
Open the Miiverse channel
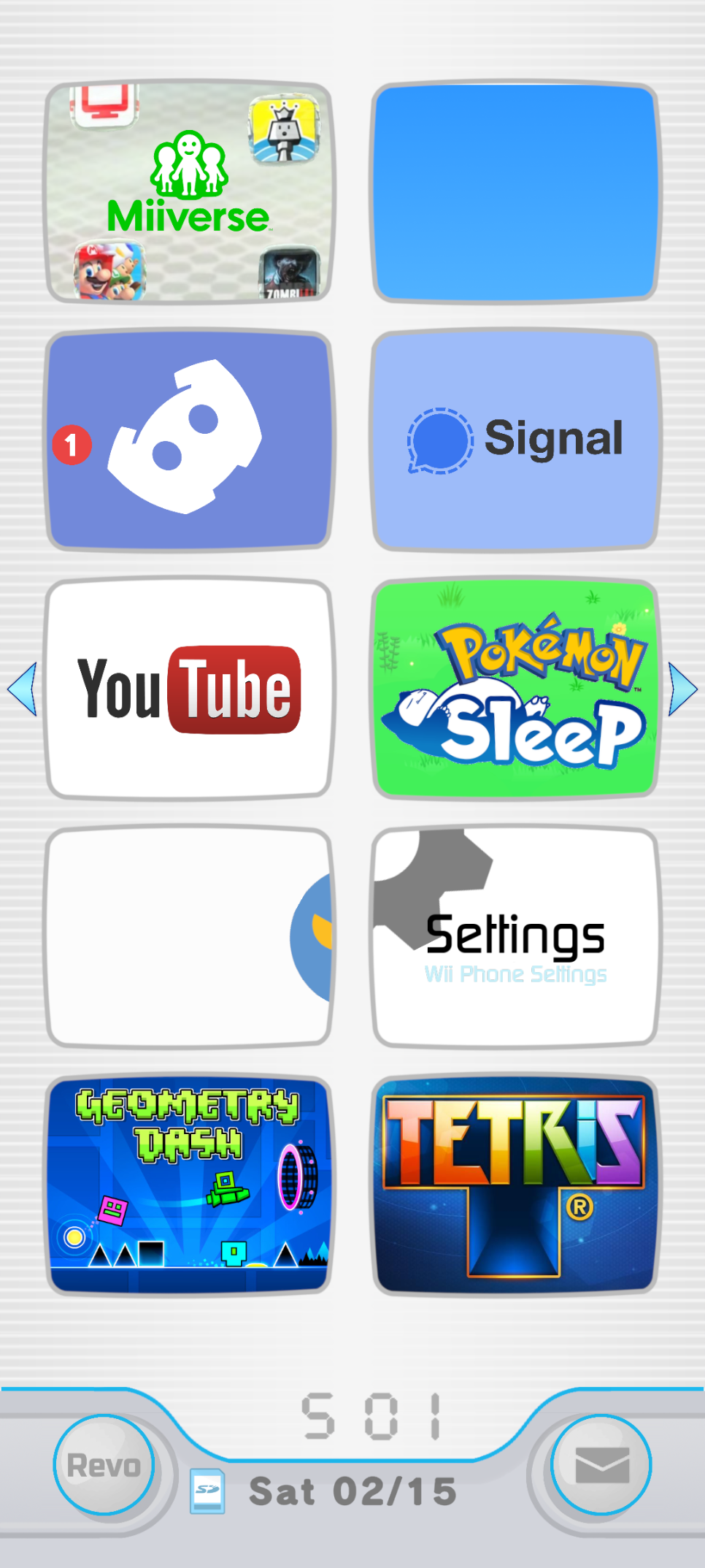[x=189, y=191]
